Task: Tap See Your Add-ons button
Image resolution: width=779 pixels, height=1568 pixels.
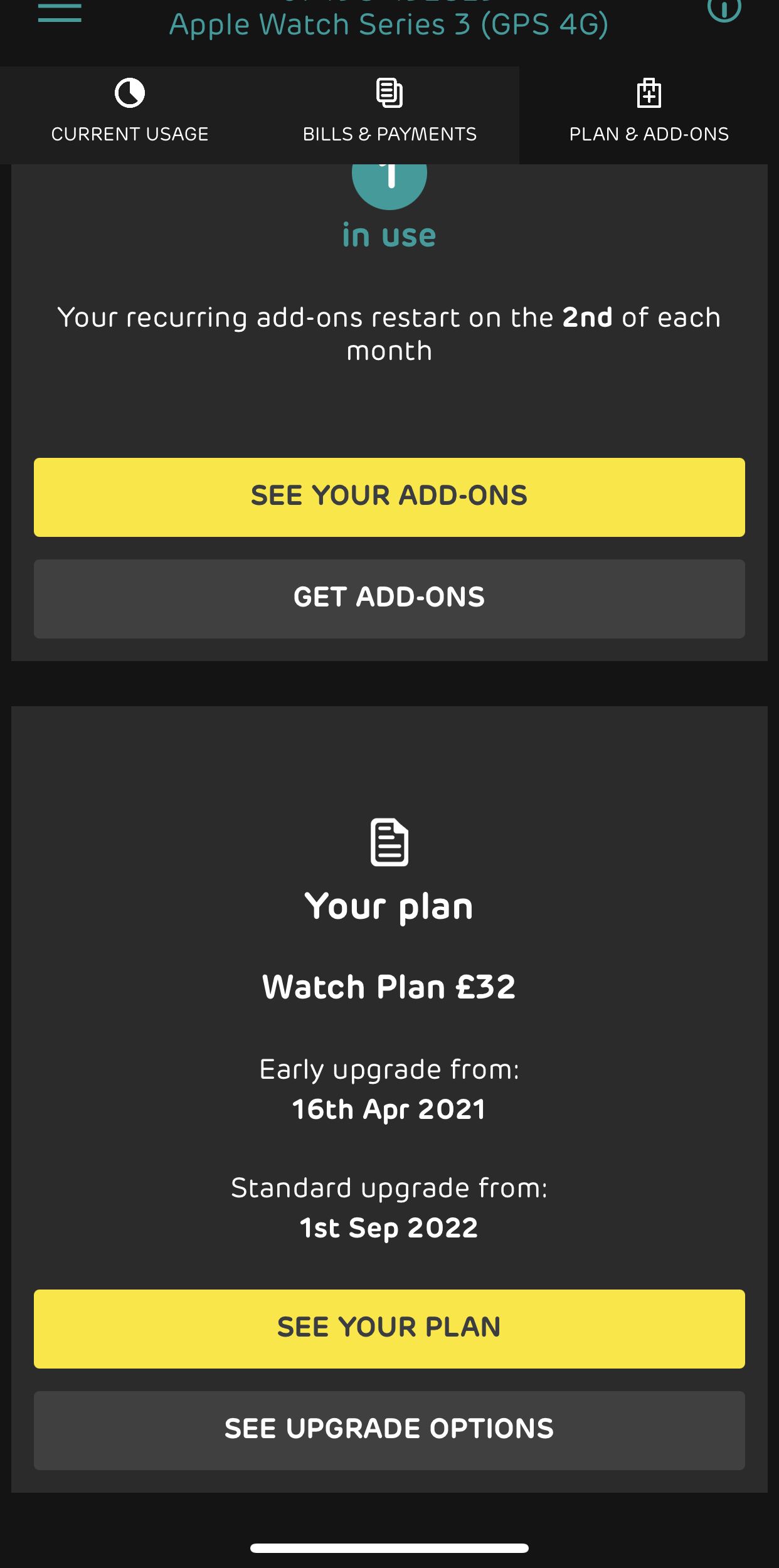Action: pos(389,497)
